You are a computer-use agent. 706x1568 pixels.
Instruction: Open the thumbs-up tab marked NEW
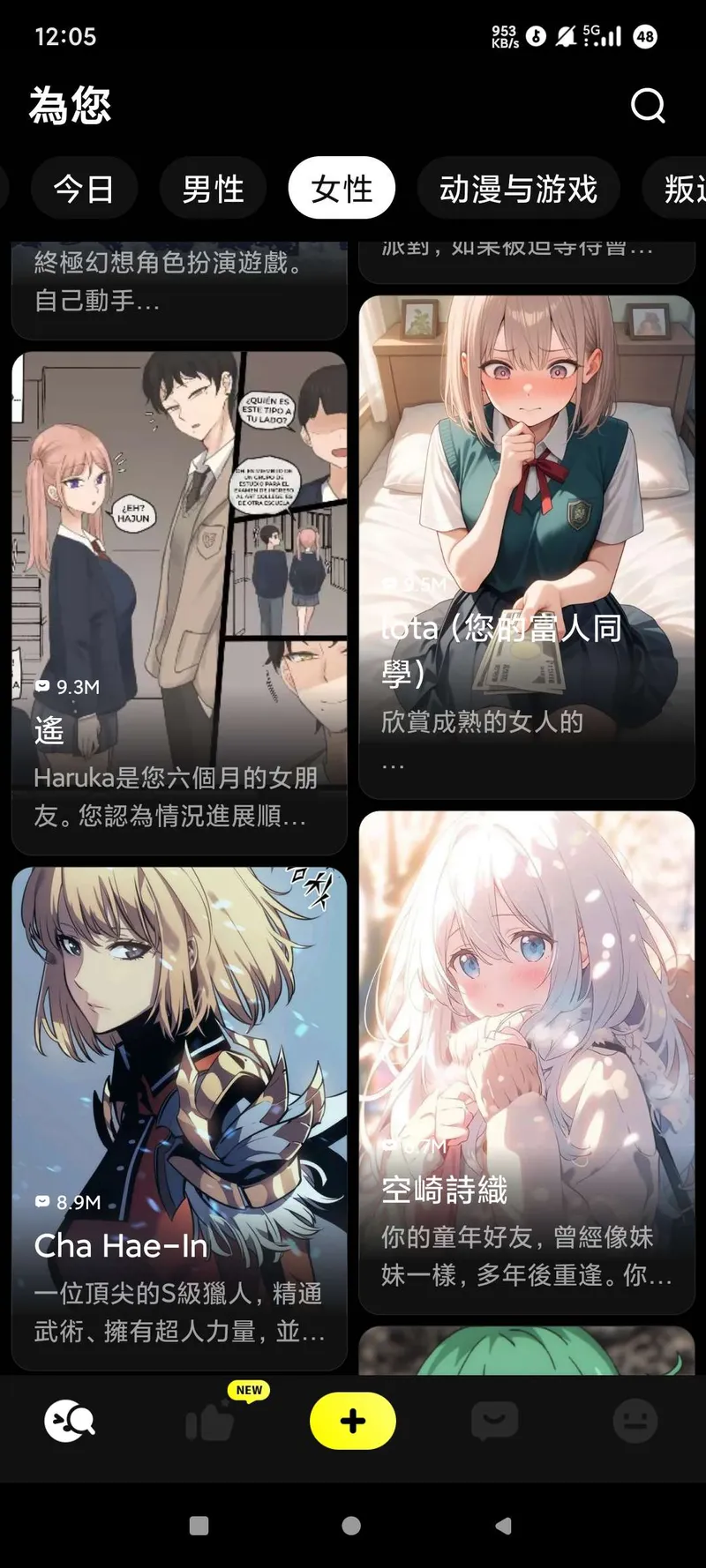210,1421
